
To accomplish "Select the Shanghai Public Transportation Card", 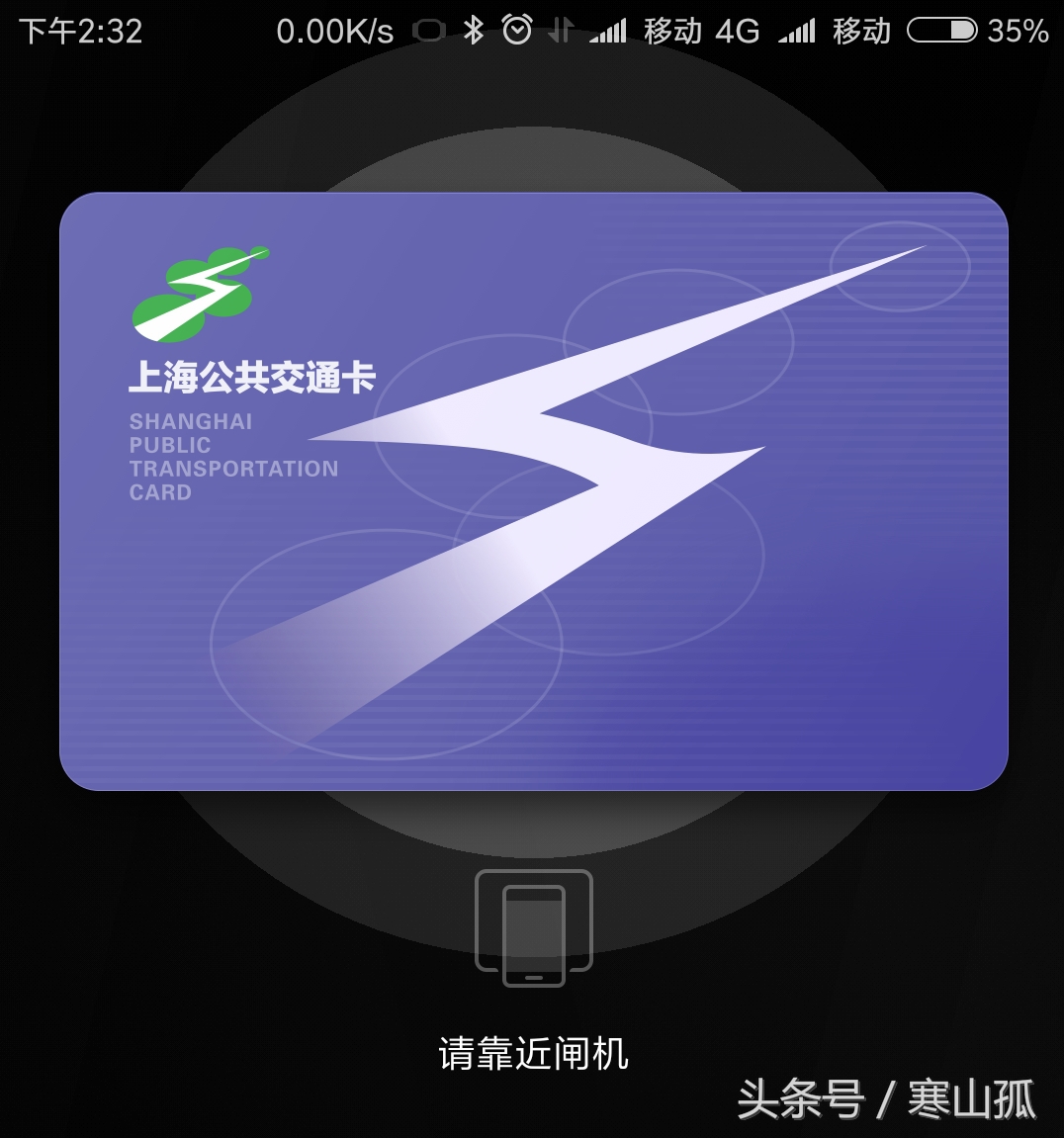I will 534,491.
